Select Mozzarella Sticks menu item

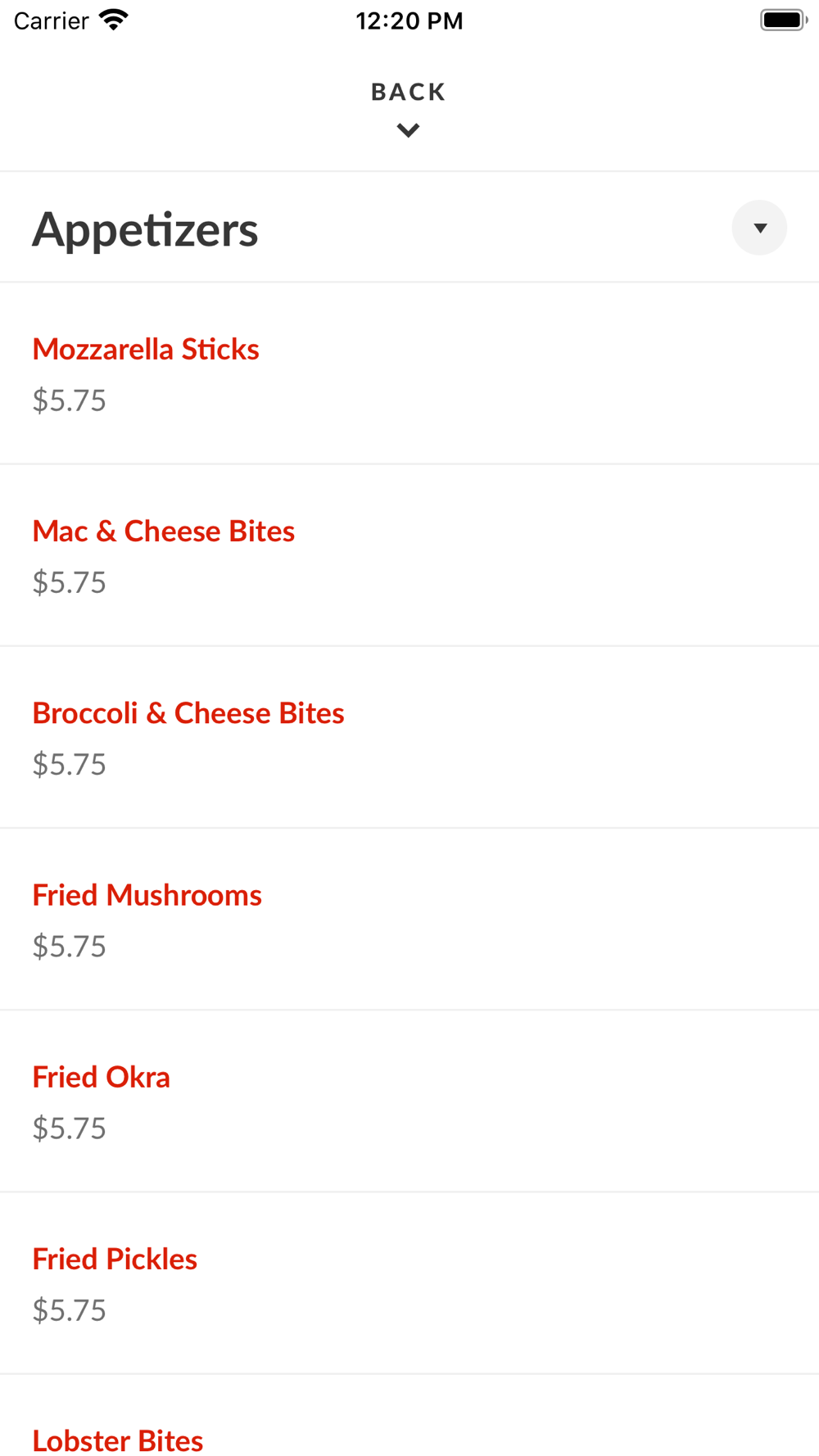(409, 374)
